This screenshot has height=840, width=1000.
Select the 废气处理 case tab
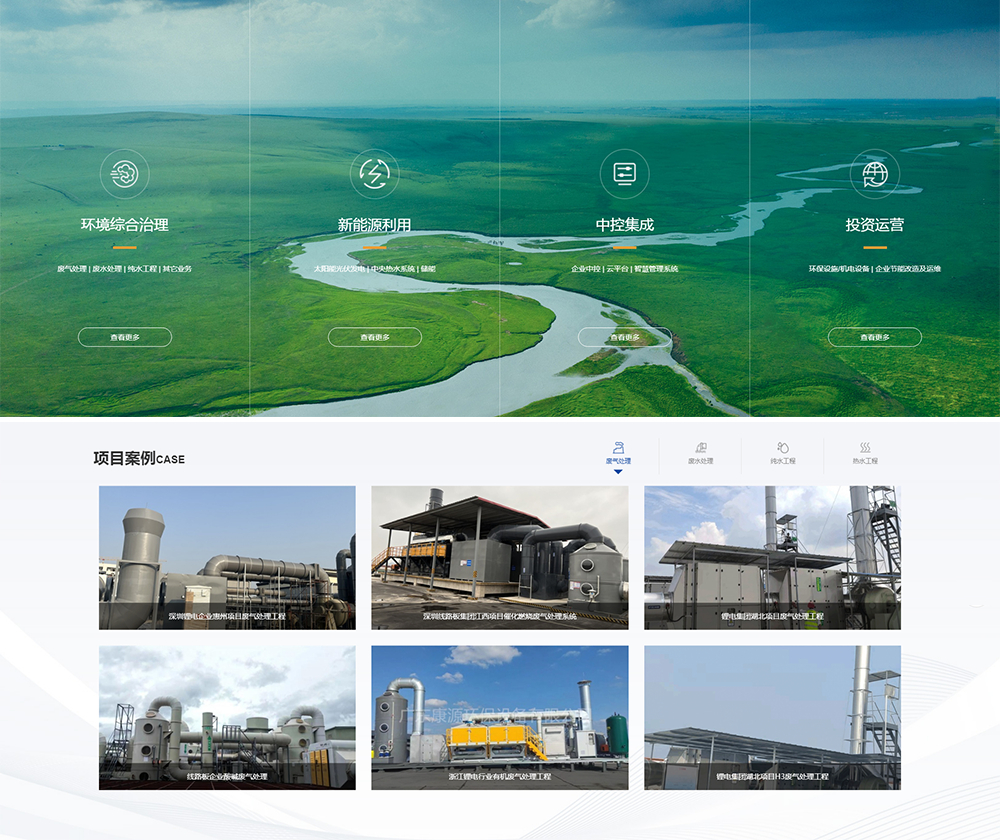tap(618, 454)
